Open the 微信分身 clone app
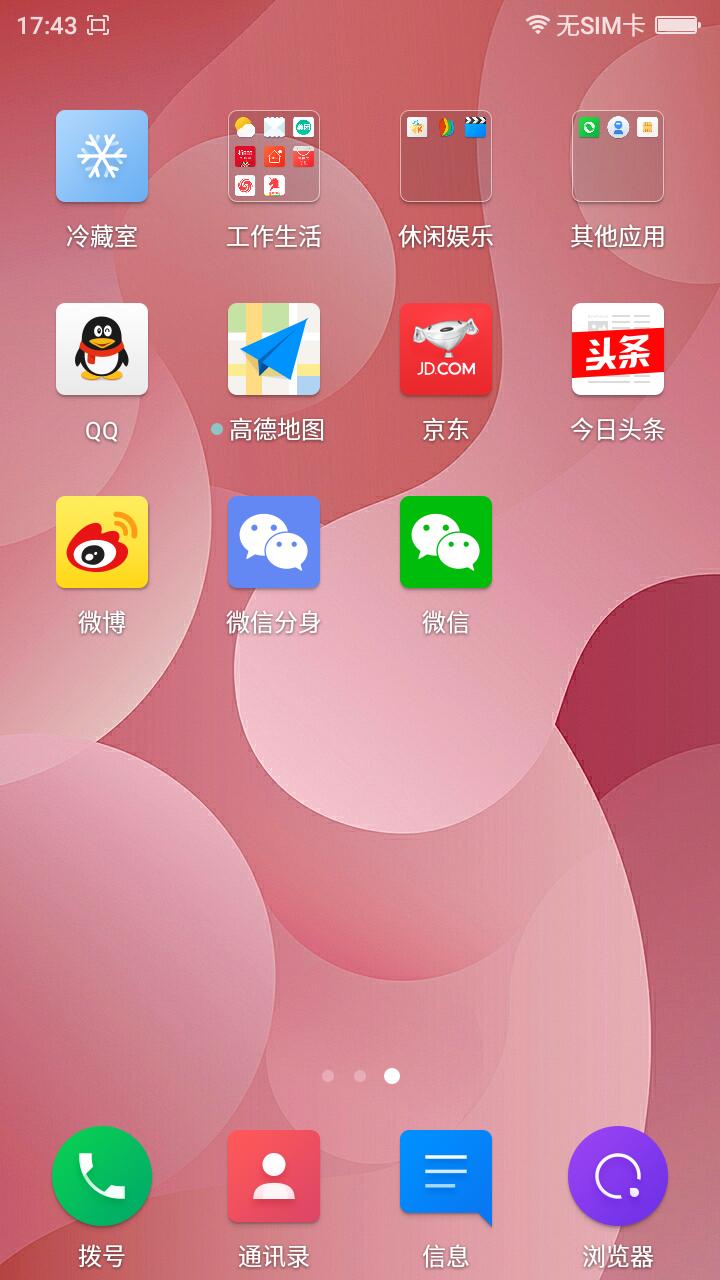The width and height of the screenshot is (720, 1280). tap(274, 542)
